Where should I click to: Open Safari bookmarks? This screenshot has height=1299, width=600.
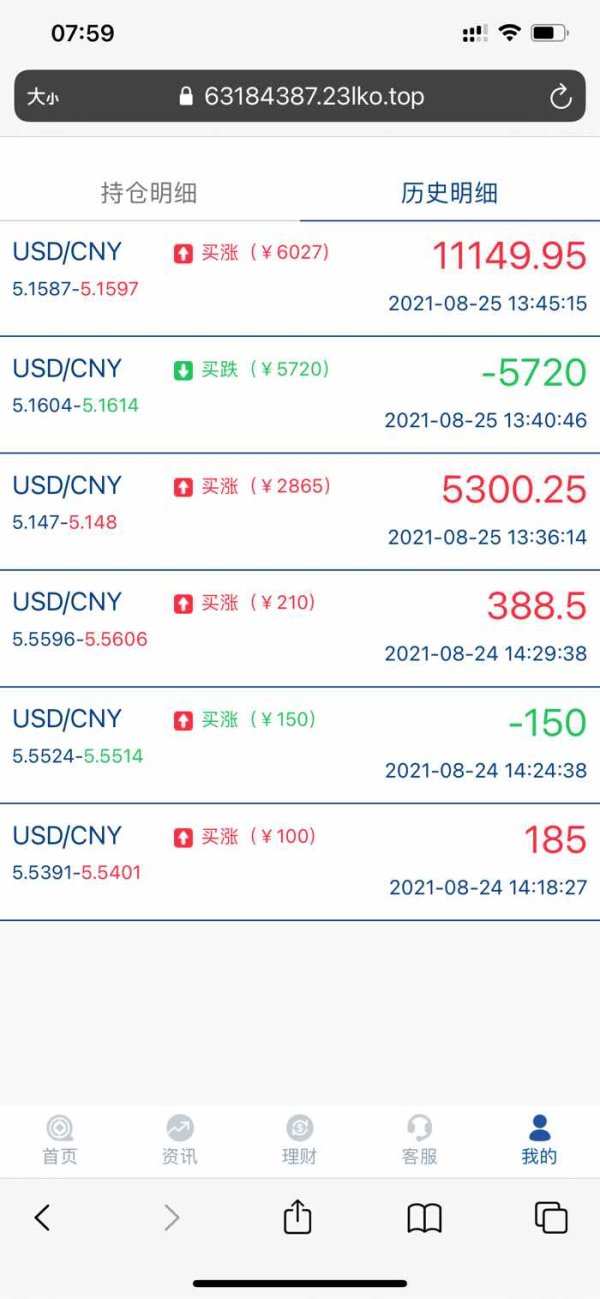click(424, 1217)
